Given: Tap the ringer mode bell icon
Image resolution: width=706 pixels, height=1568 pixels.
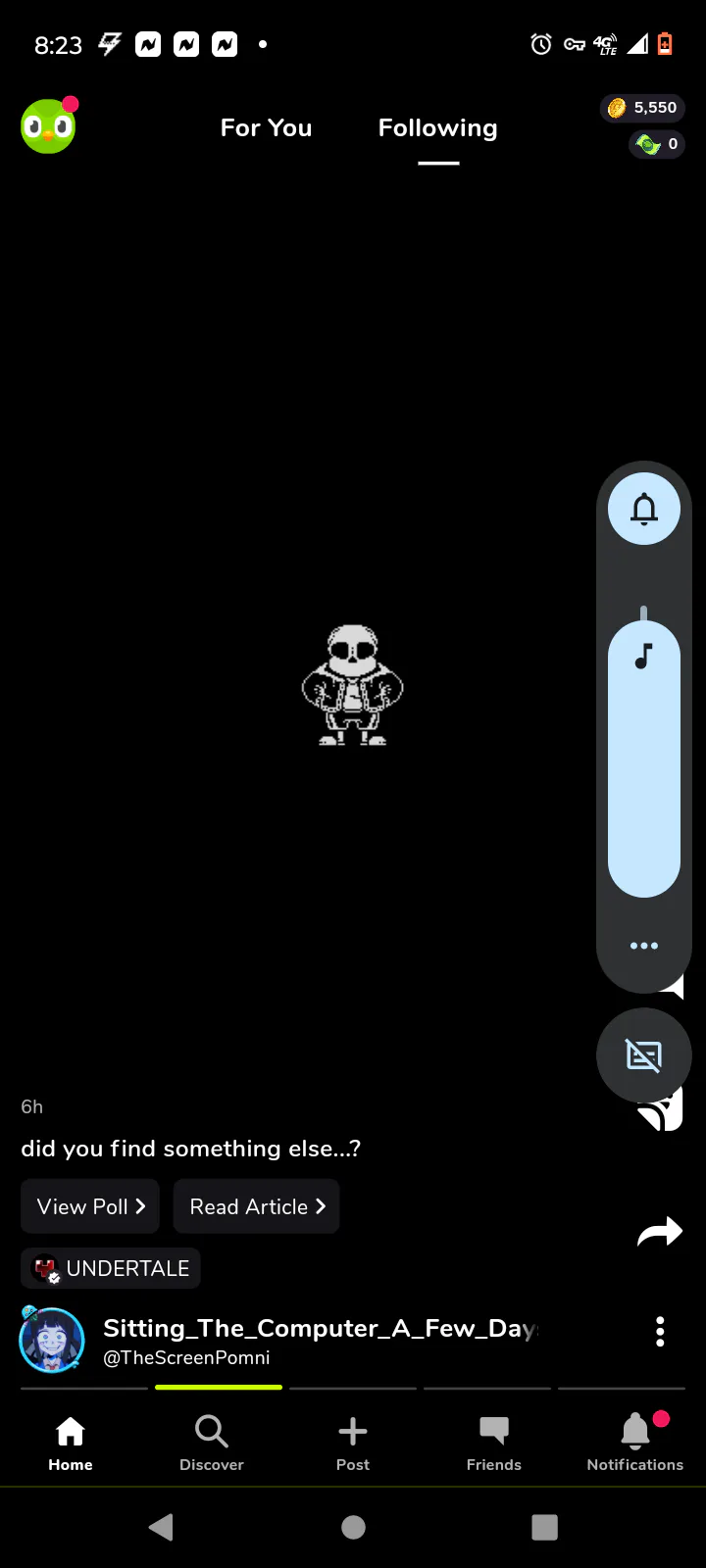Looking at the screenshot, I should [643, 509].
